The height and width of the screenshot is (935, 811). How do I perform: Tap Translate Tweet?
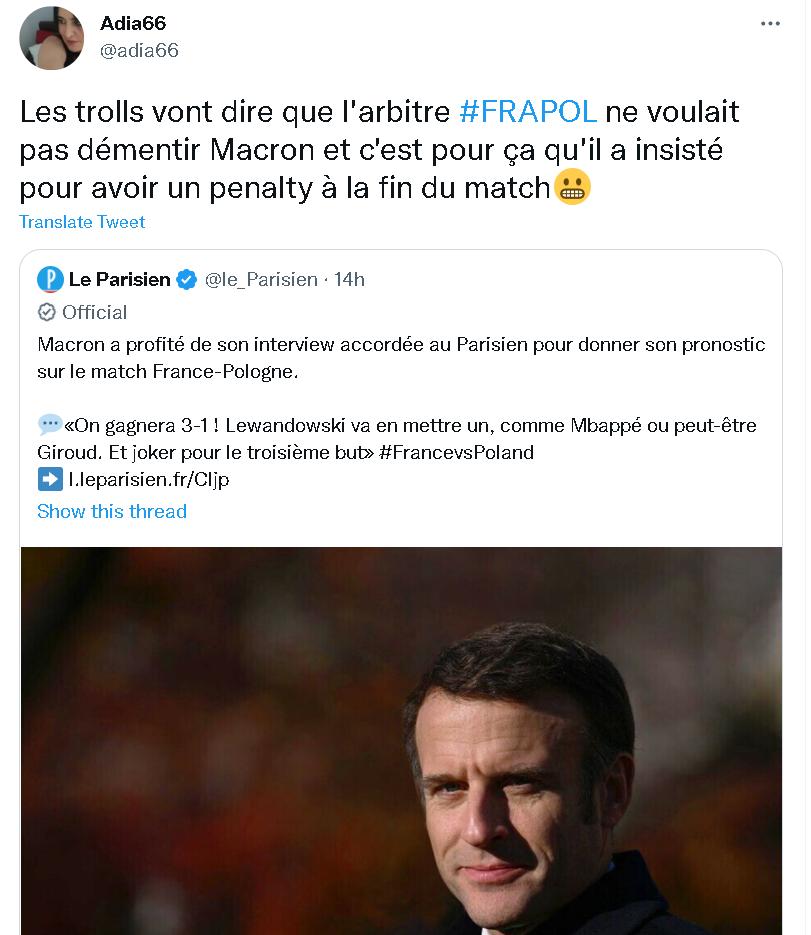point(82,222)
